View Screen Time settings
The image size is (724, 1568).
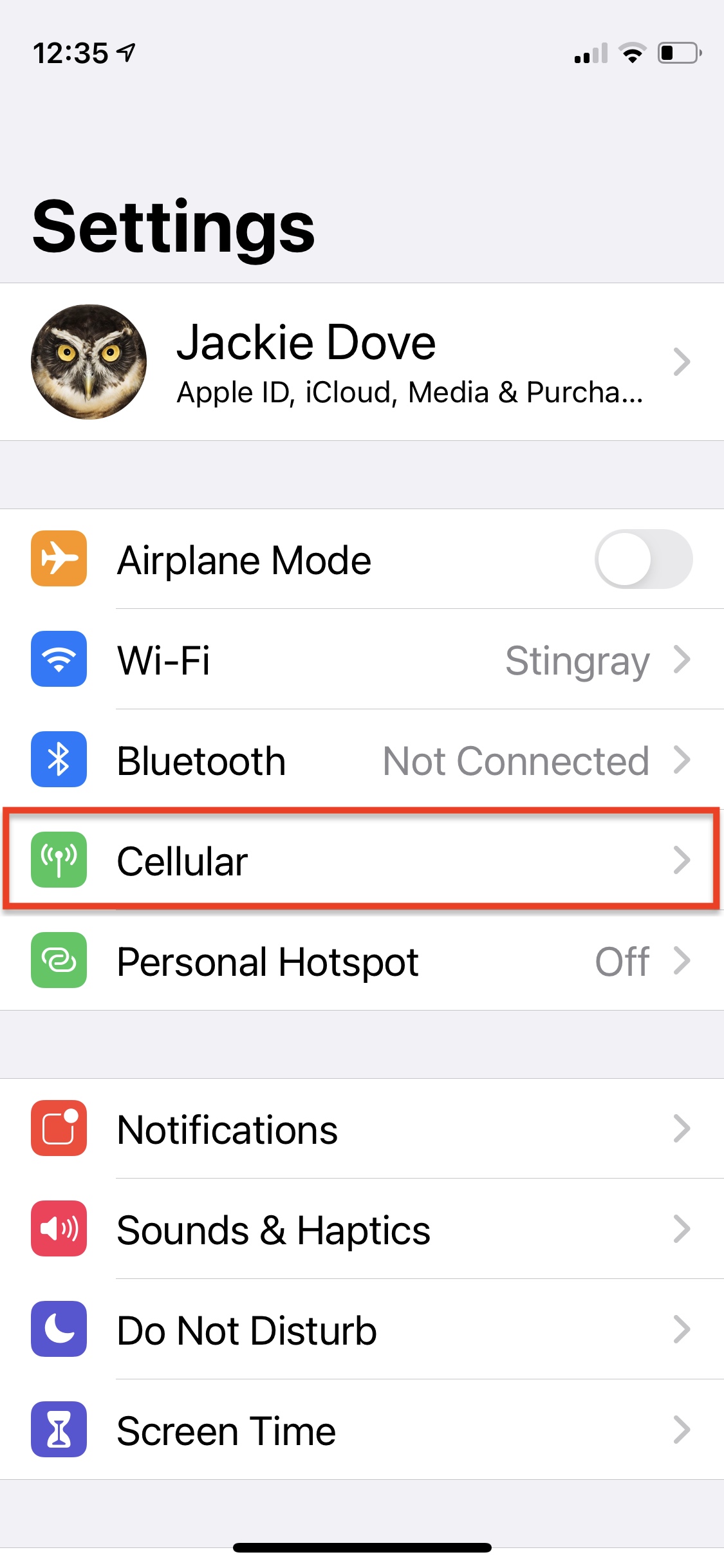(362, 1430)
